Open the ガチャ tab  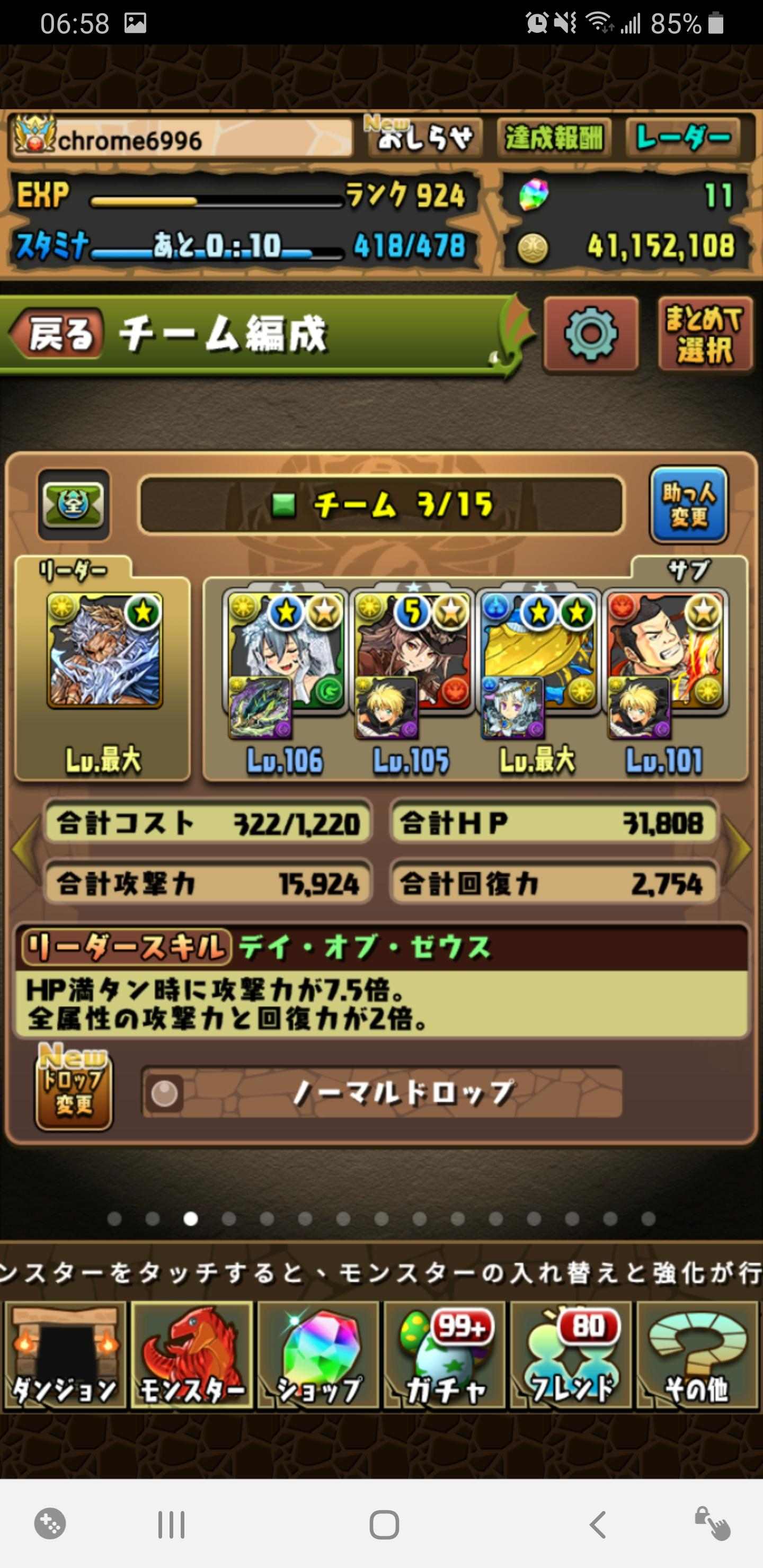[x=445, y=1355]
